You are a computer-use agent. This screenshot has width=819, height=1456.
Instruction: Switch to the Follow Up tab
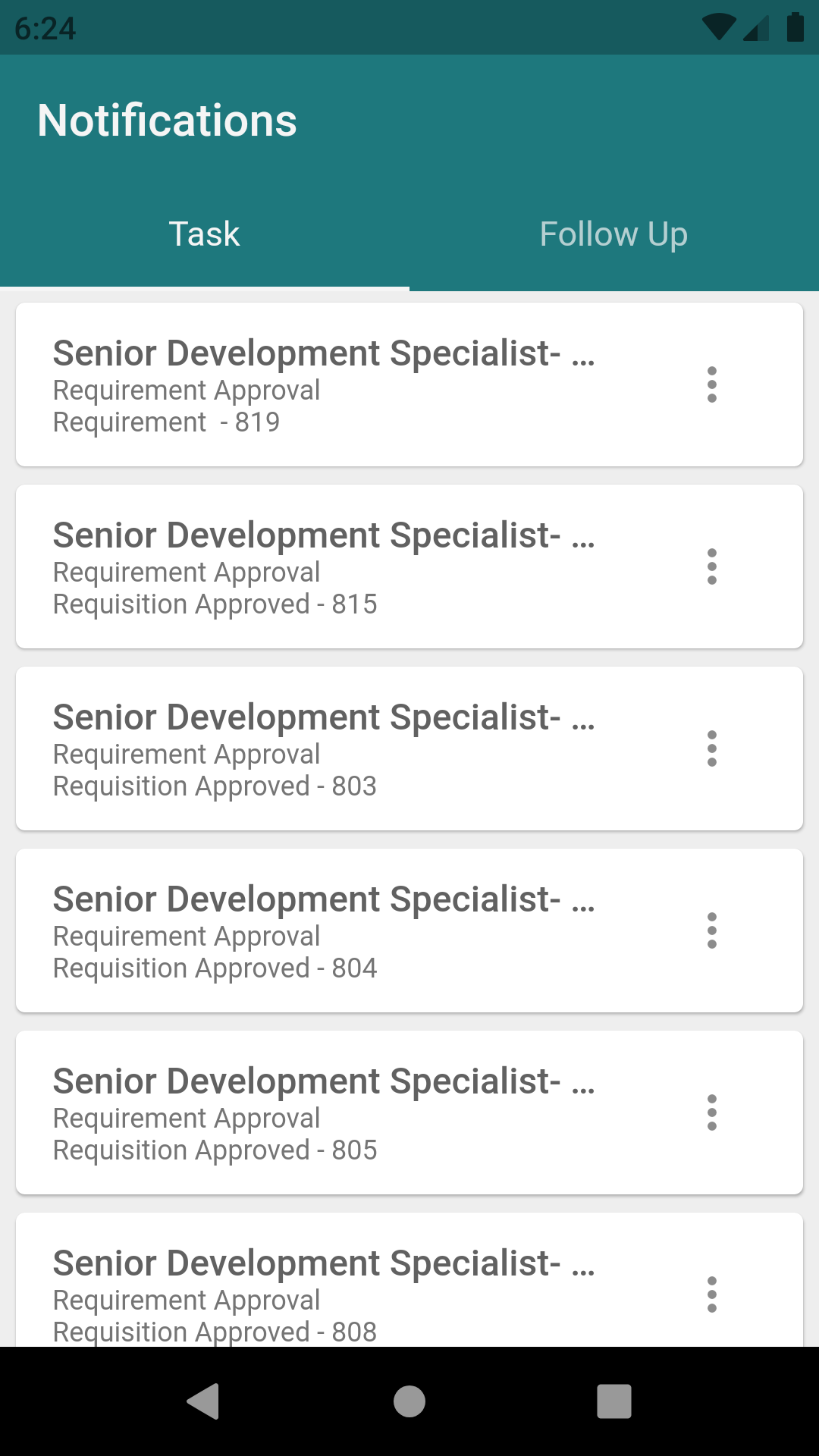point(613,234)
